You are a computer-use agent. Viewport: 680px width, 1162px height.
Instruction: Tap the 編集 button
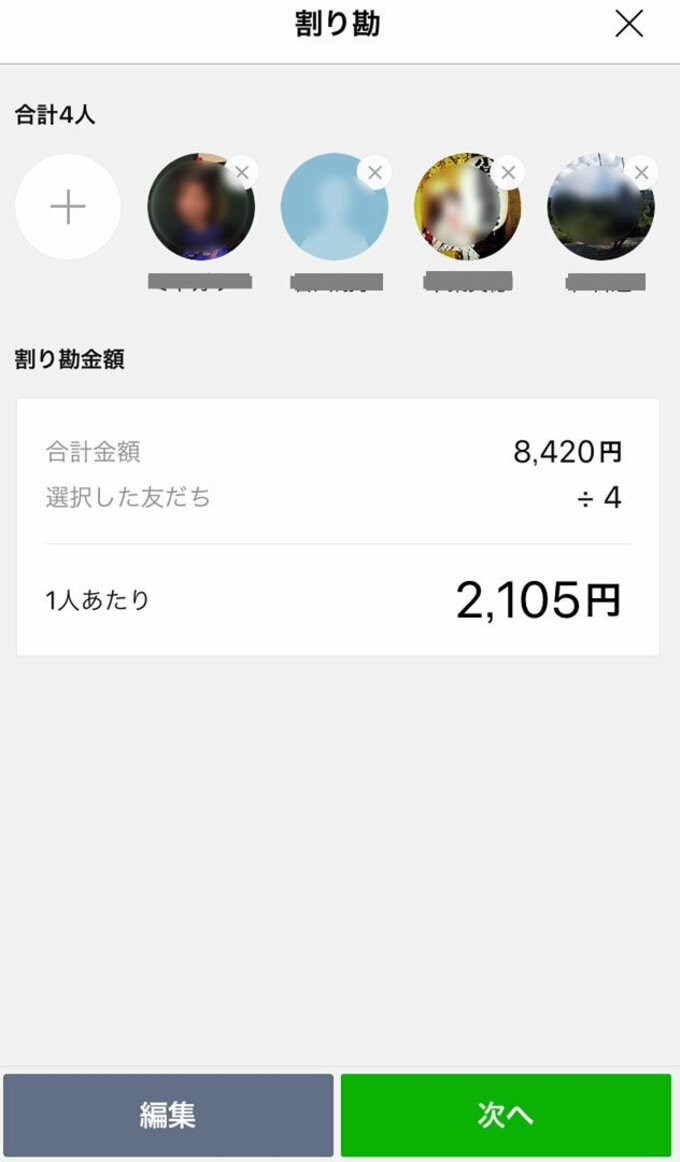(168, 1115)
